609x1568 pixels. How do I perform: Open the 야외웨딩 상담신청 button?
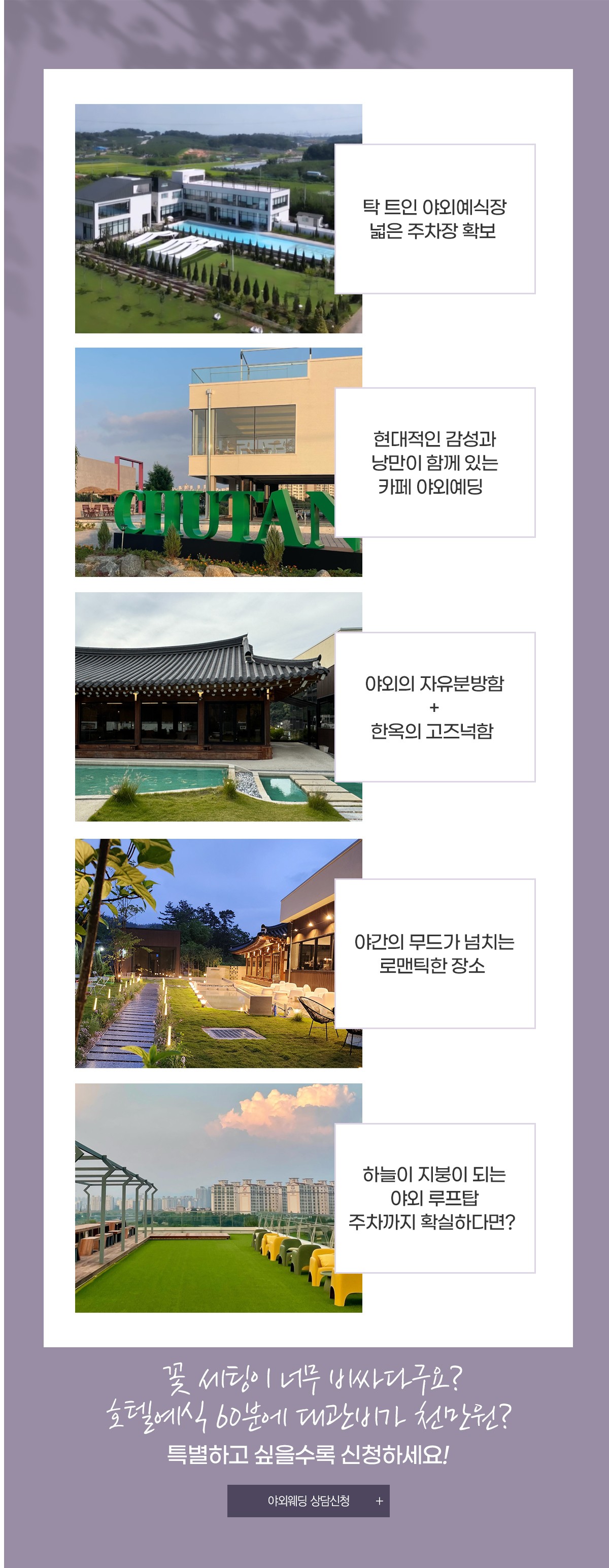tap(308, 1501)
